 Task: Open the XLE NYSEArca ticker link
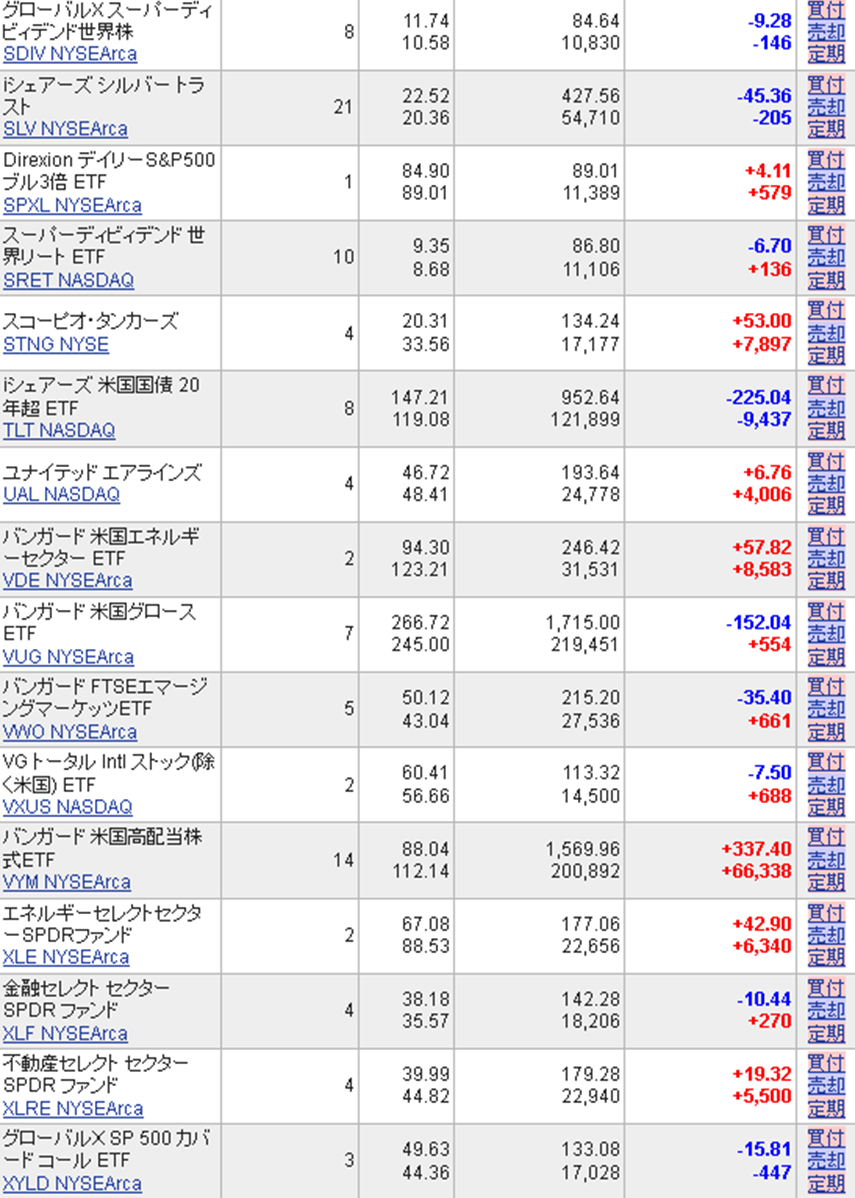(66, 957)
